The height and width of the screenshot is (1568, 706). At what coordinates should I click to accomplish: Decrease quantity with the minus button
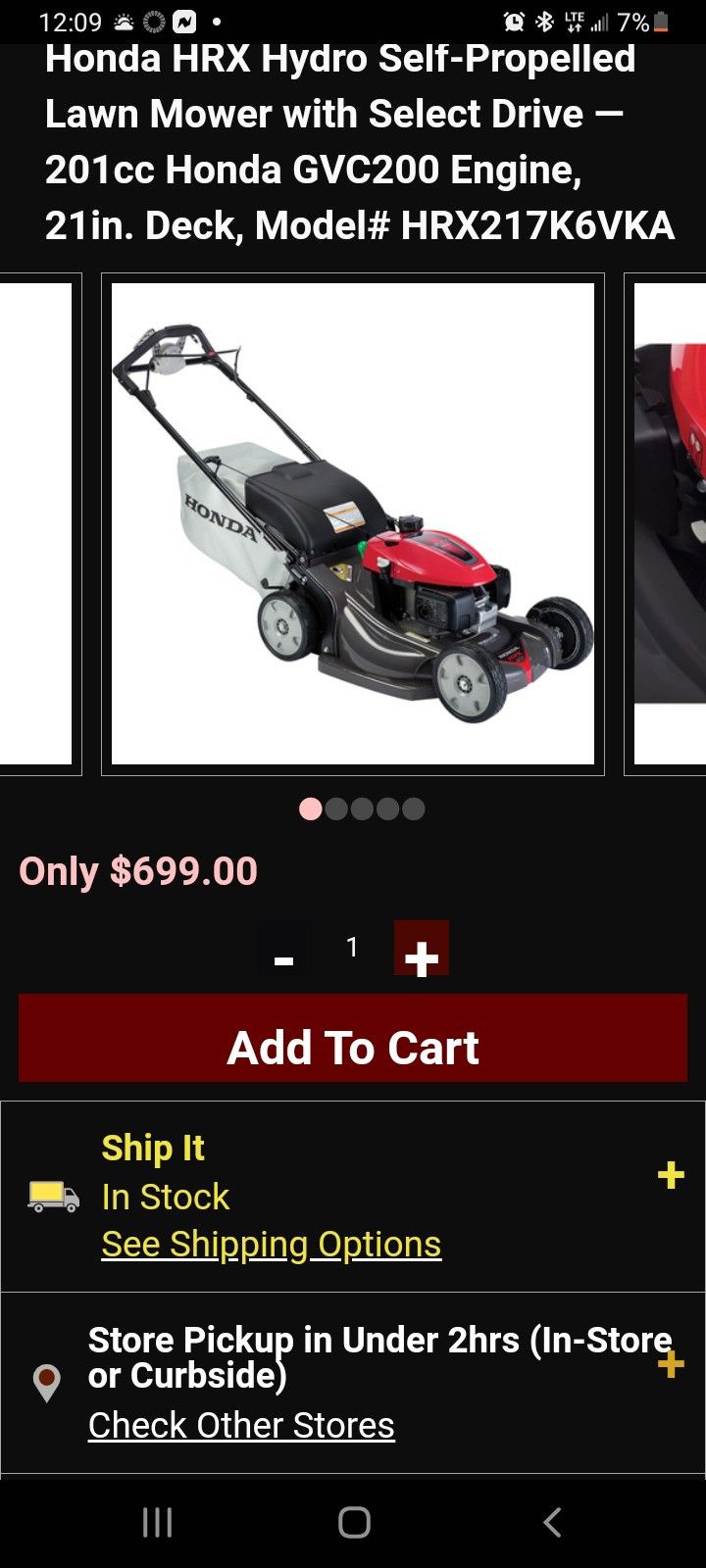284,948
